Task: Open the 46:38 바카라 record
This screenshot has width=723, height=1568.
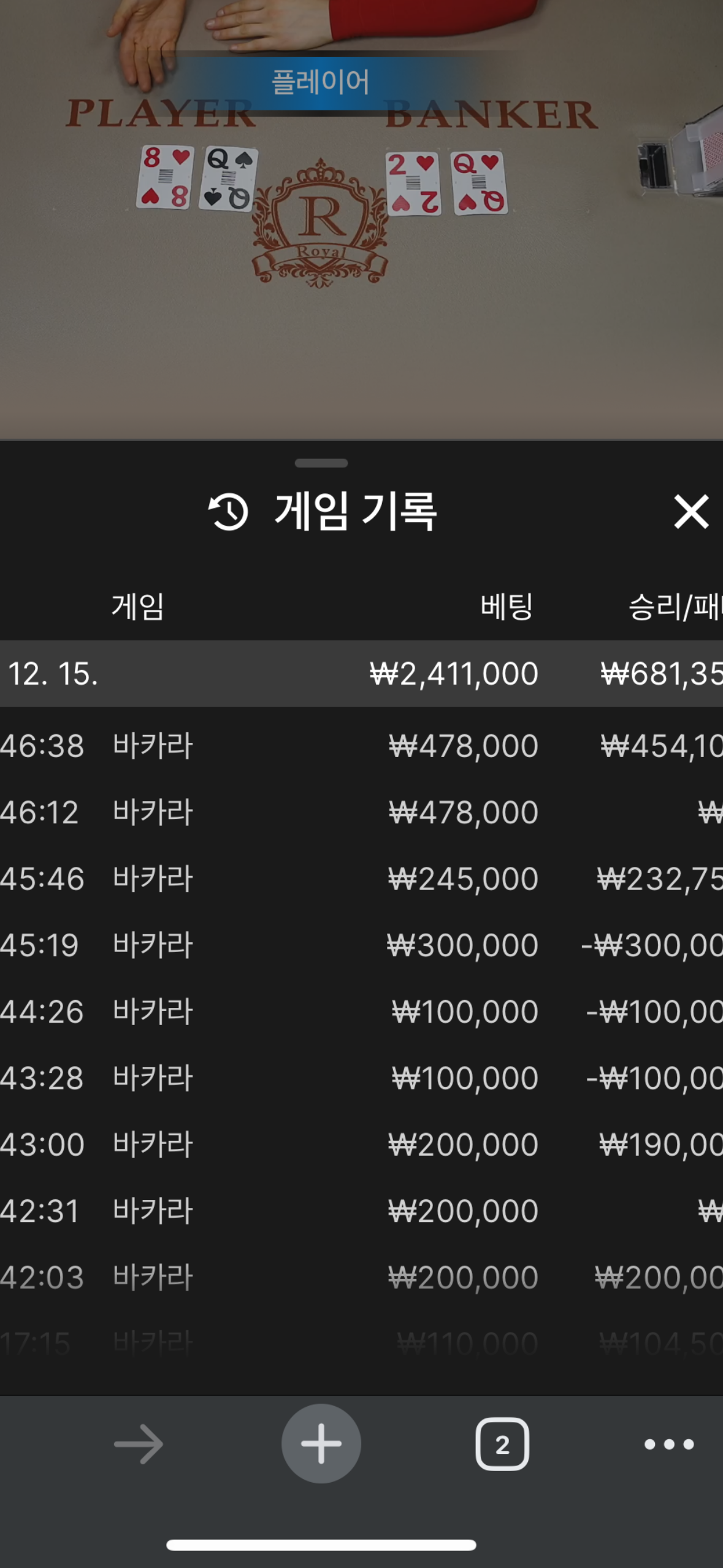Action: (361, 746)
